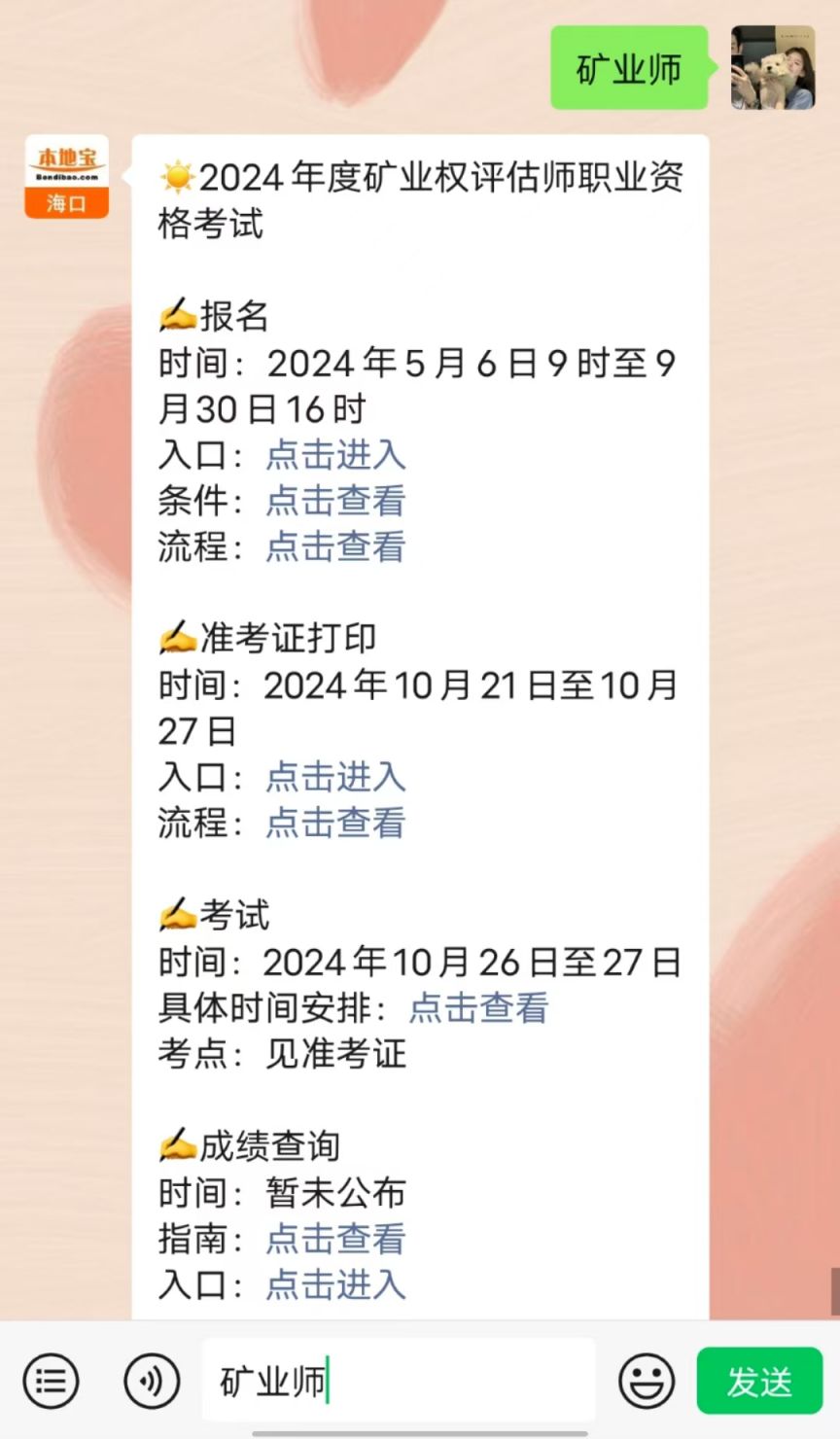Focus the message input field
This screenshot has width=840, height=1439.
point(399,1381)
